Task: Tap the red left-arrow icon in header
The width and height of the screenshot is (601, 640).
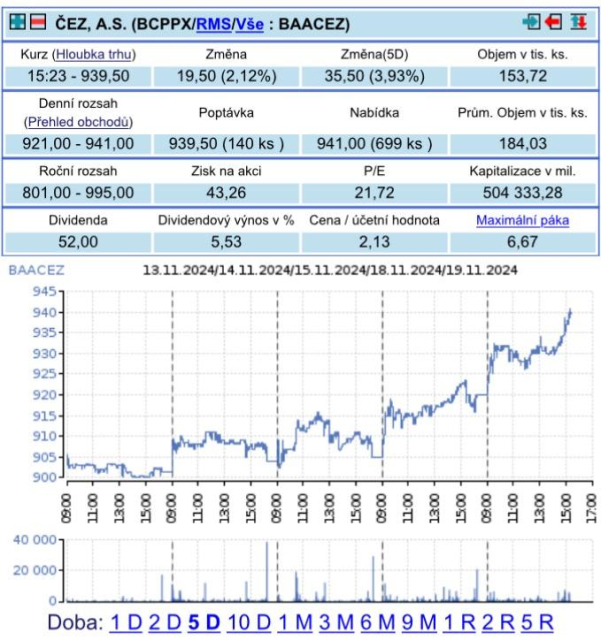Action: (554, 21)
